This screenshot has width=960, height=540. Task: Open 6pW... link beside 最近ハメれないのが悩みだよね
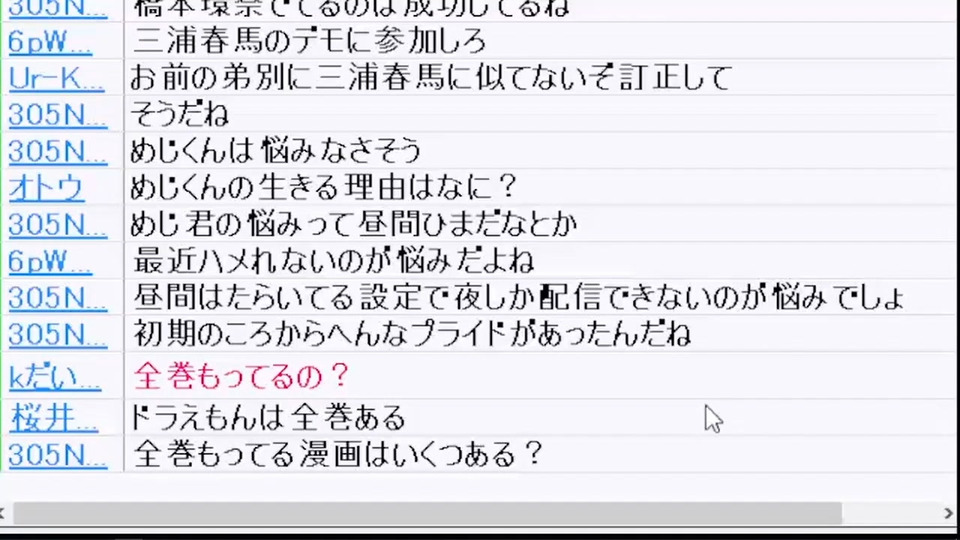[x=50, y=261]
